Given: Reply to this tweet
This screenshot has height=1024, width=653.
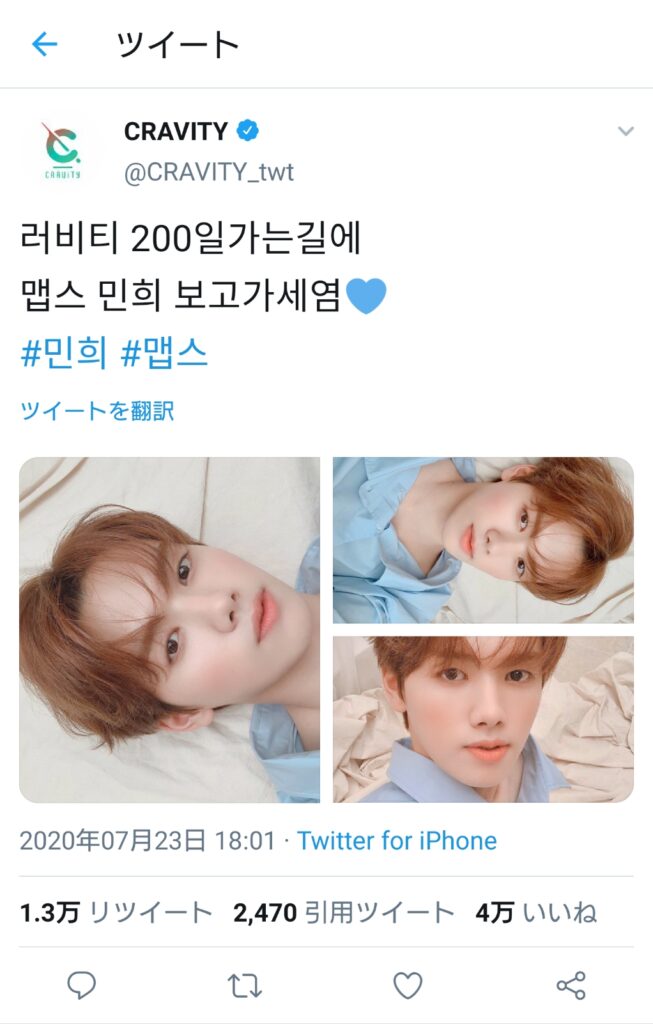Looking at the screenshot, I should point(81,986).
